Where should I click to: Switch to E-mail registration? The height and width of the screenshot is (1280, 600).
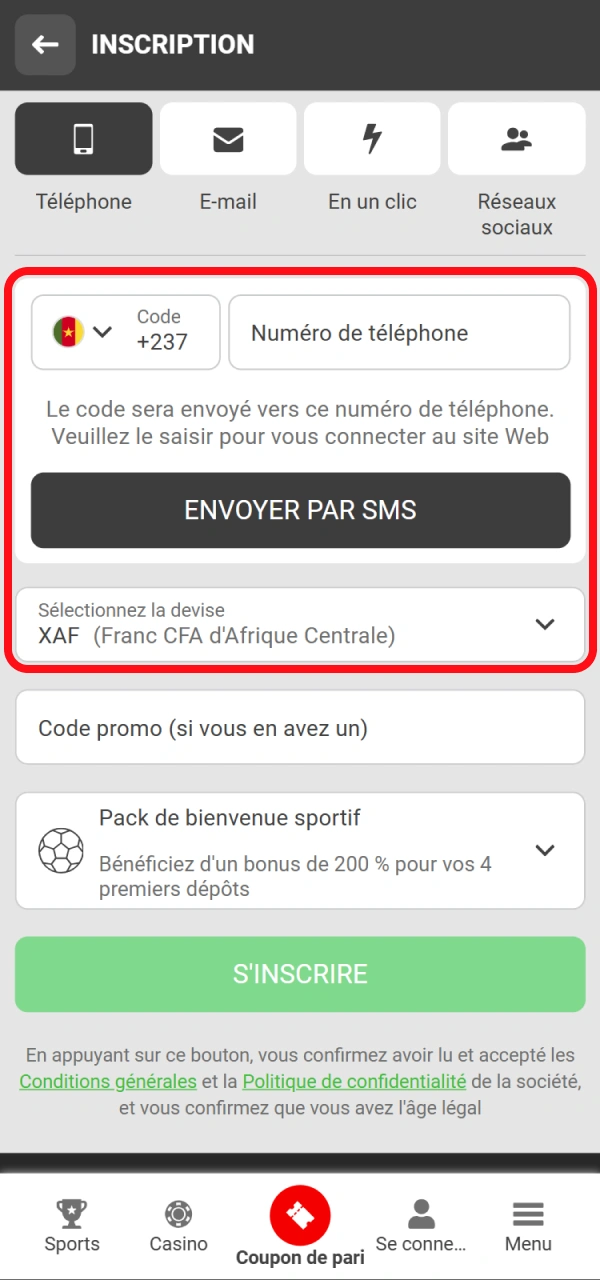click(x=228, y=140)
